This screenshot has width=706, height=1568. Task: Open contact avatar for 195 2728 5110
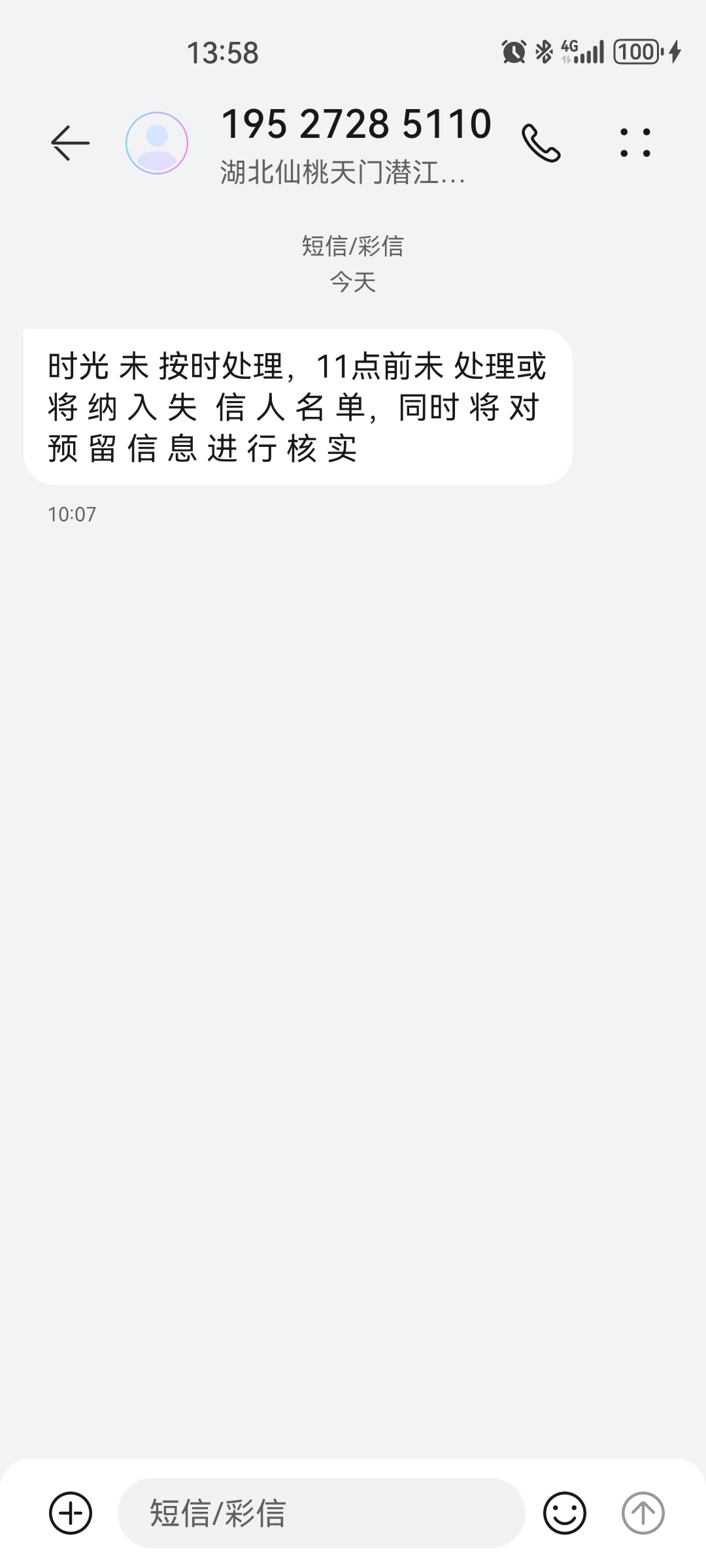157,142
